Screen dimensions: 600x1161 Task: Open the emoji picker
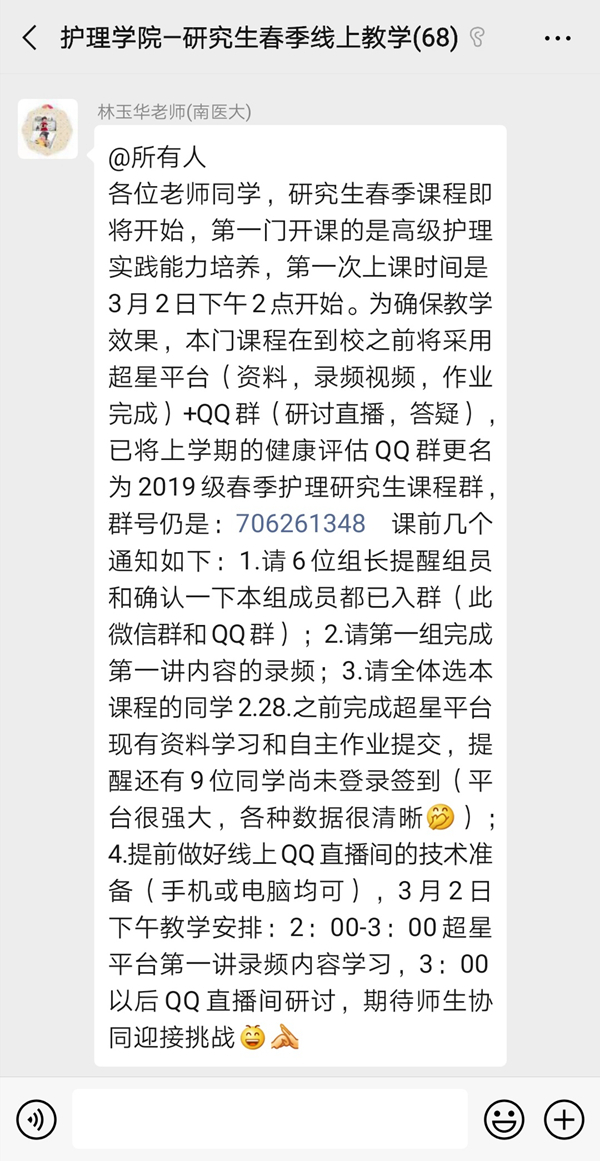pos(504,1118)
